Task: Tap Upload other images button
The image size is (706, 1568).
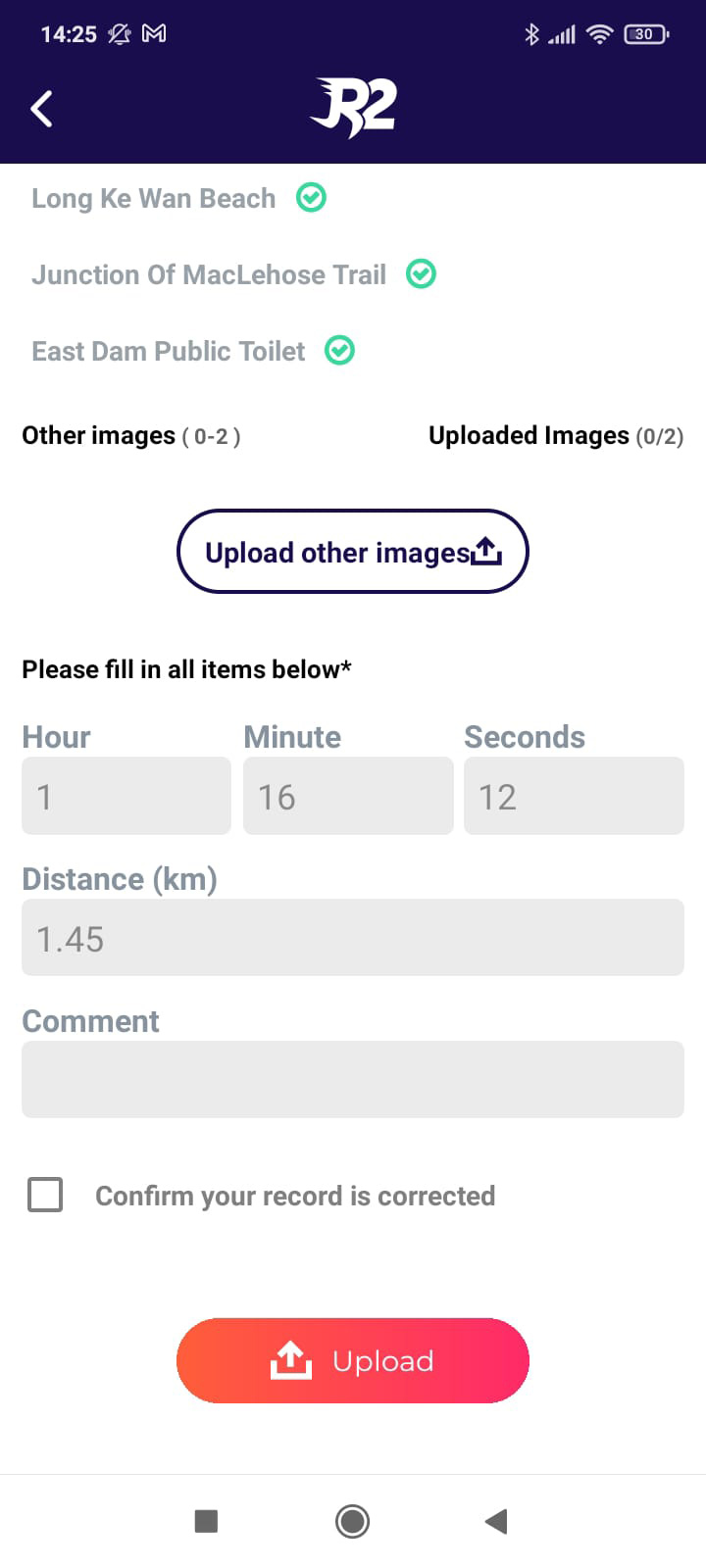Action: click(353, 552)
